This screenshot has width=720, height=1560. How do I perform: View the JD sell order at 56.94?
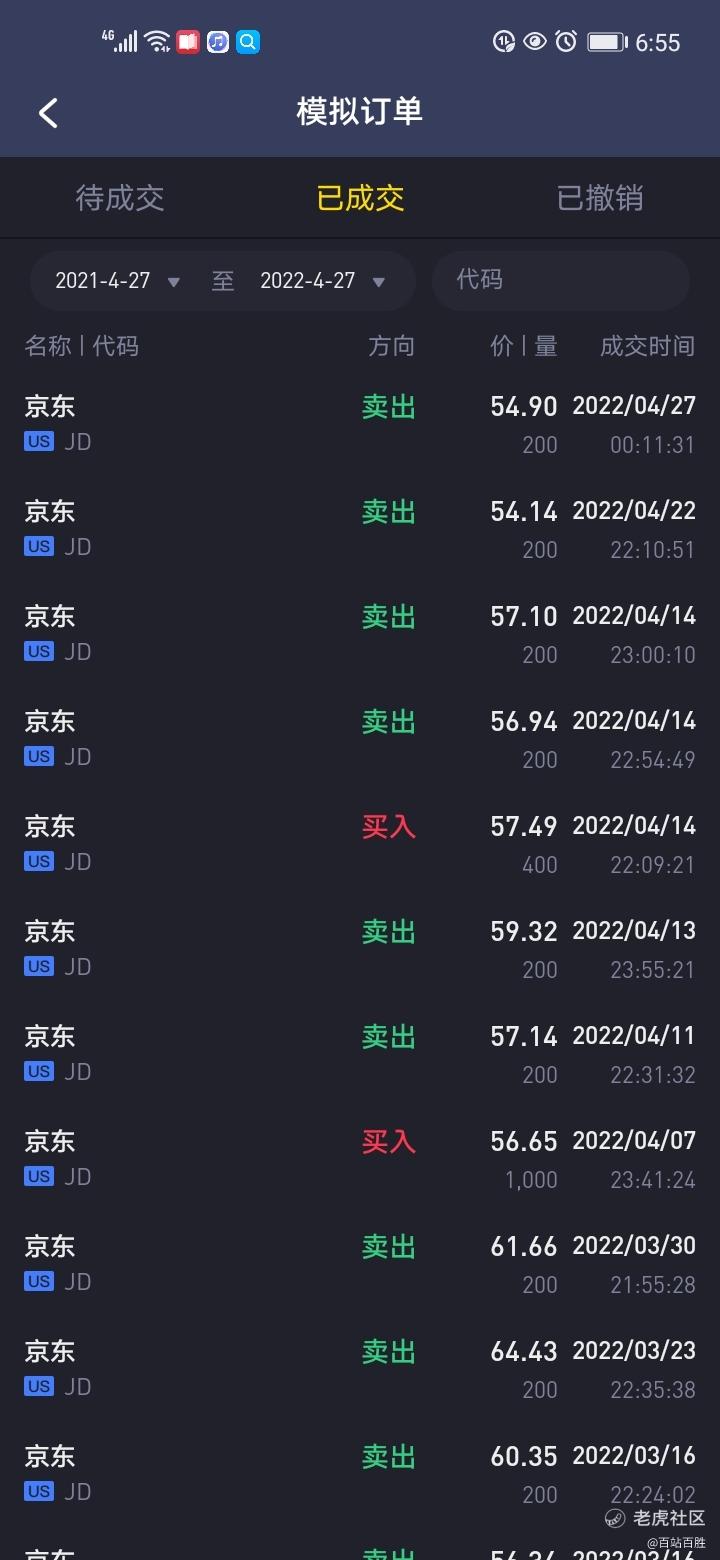(360, 739)
